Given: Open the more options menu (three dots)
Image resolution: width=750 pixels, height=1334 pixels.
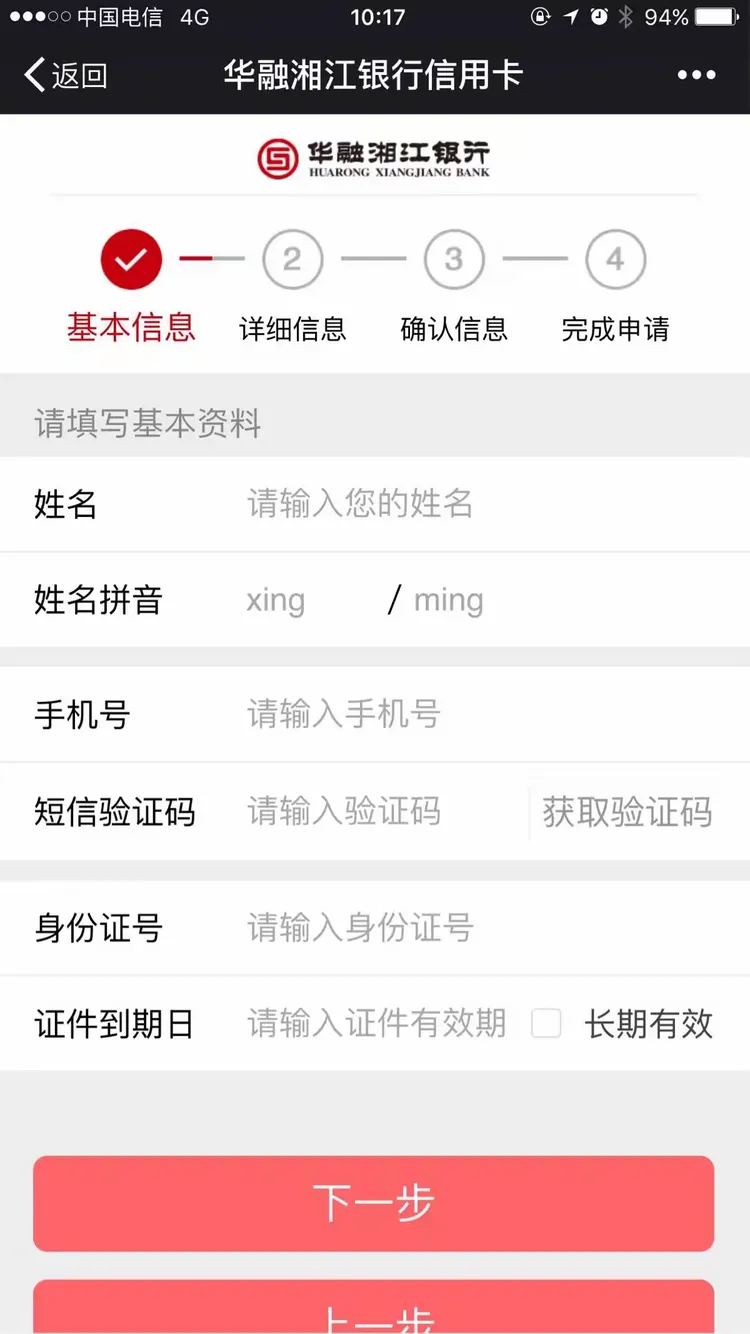Looking at the screenshot, I should (697, 74).
